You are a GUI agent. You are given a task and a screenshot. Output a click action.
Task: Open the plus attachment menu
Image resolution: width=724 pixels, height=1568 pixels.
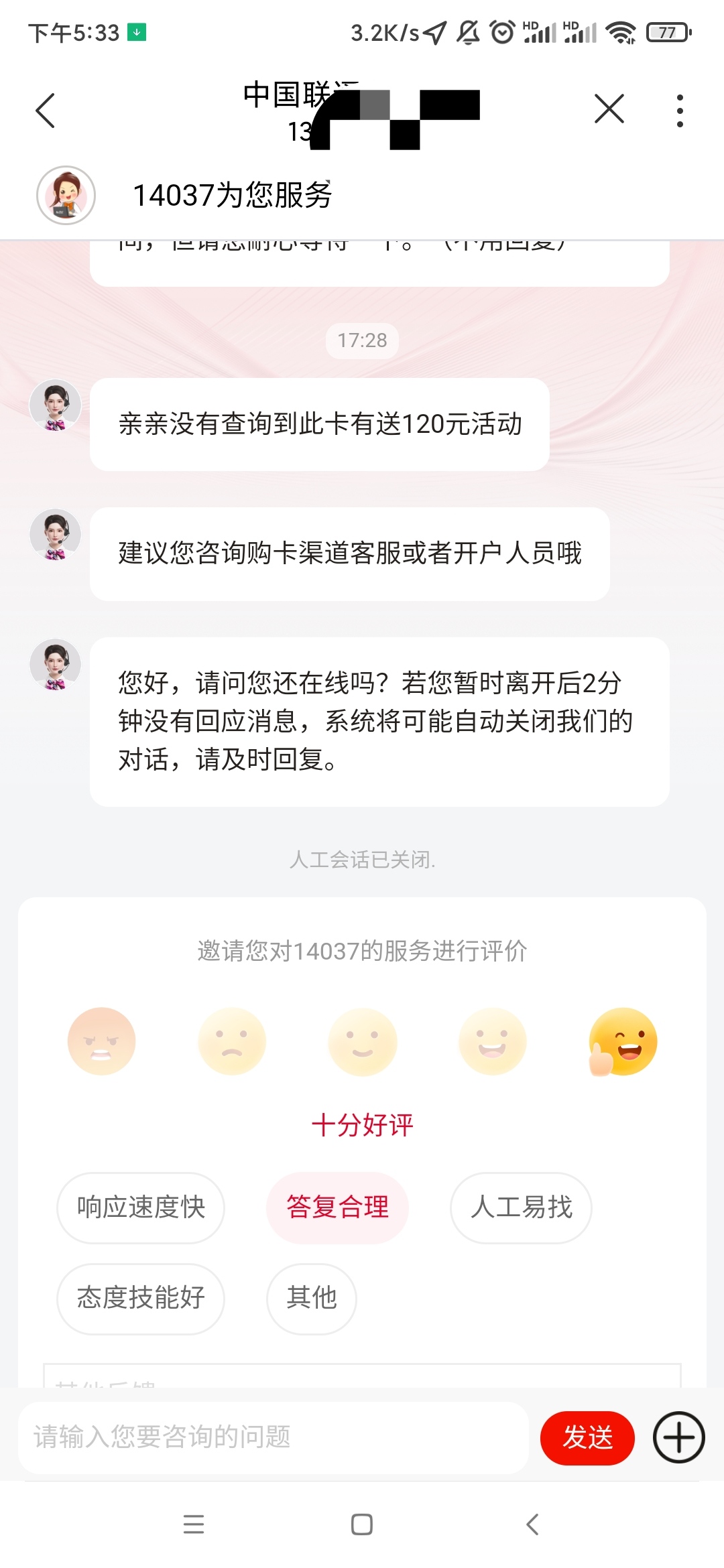[x=678, y=1437]
